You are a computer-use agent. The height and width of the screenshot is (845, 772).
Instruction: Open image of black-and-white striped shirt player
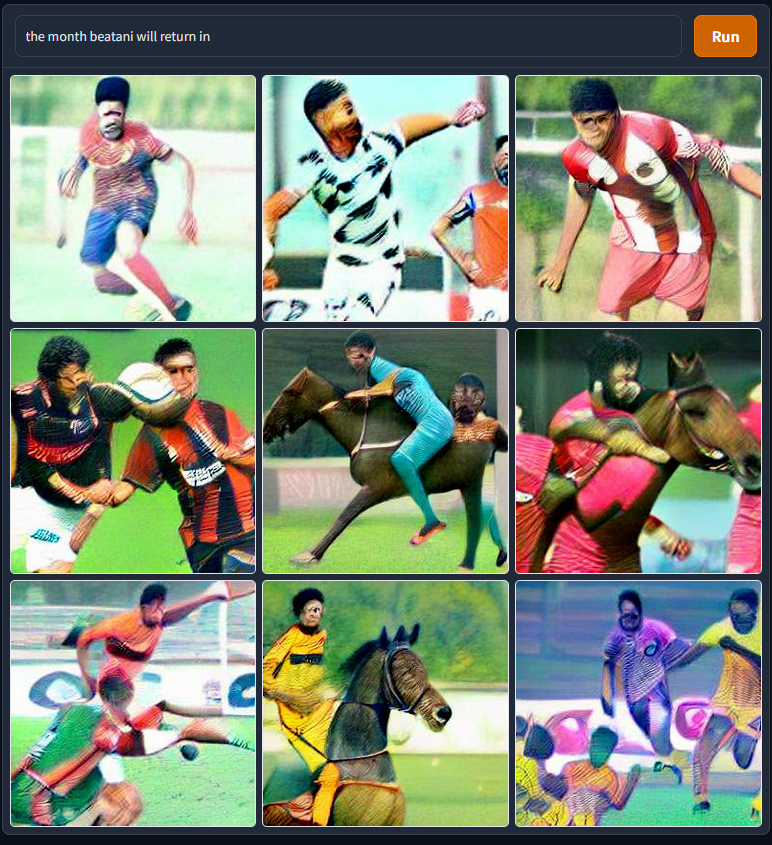385,198
